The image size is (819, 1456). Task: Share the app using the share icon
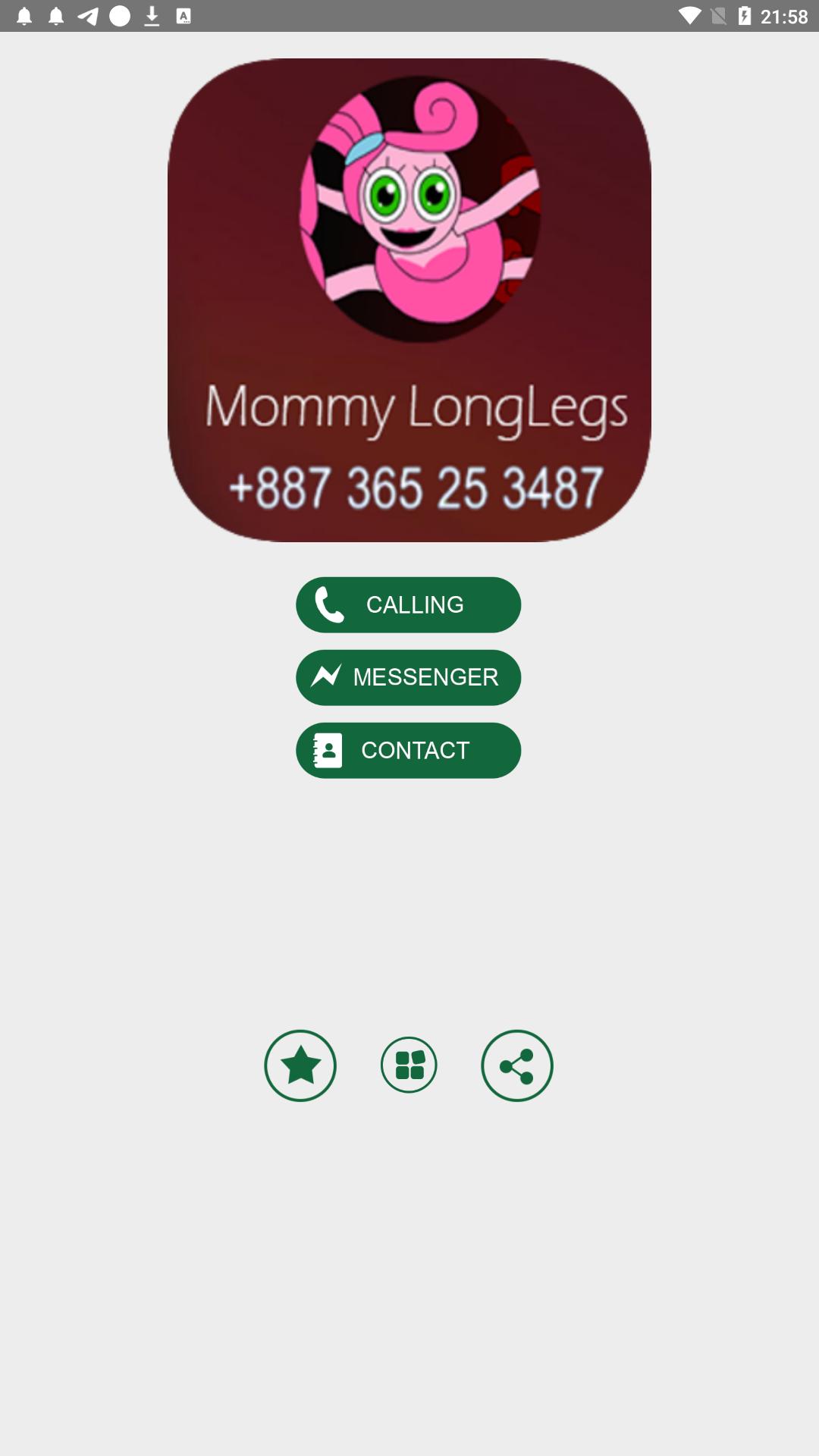coord(517,1065)
